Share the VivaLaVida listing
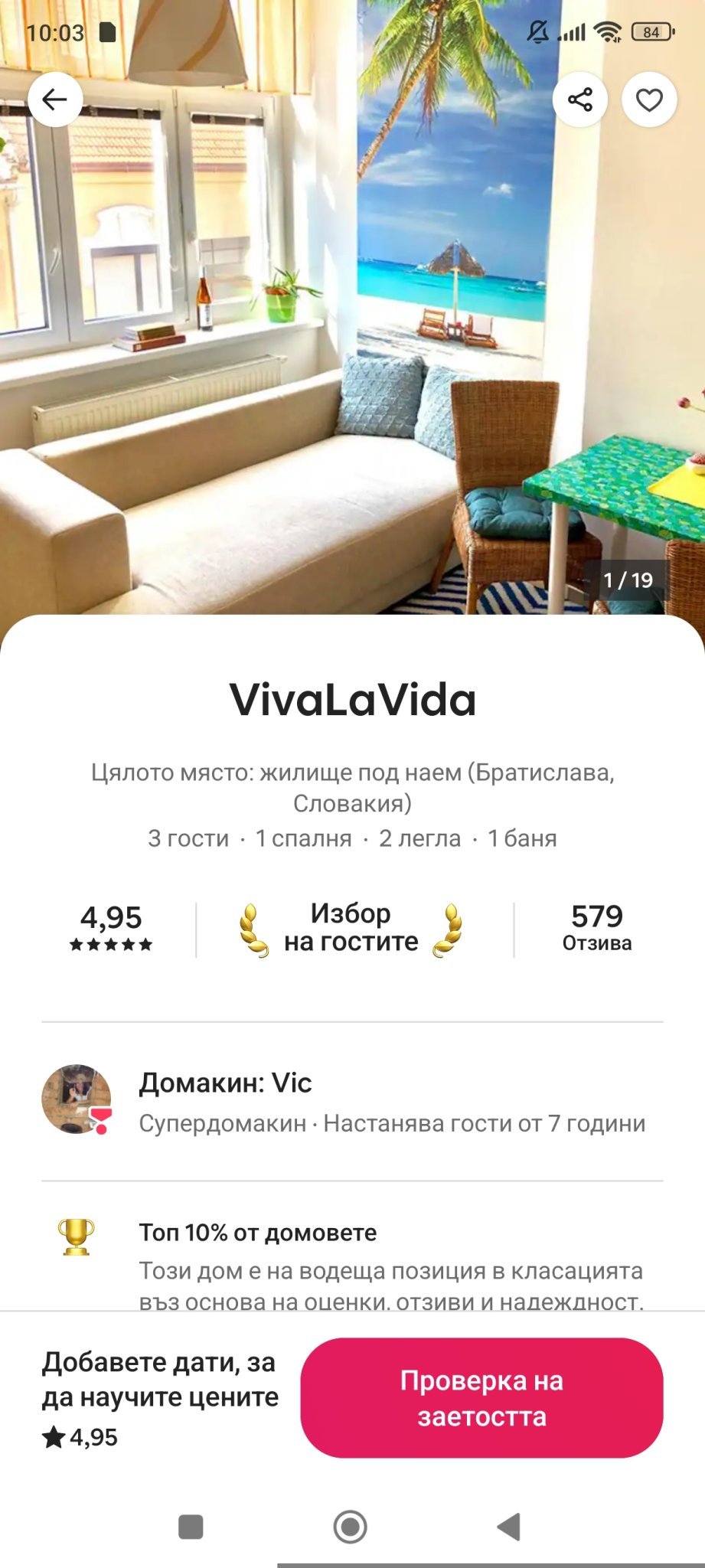Screen dimensions: 705x1568 pyautogui.click(x=580, y=100)
